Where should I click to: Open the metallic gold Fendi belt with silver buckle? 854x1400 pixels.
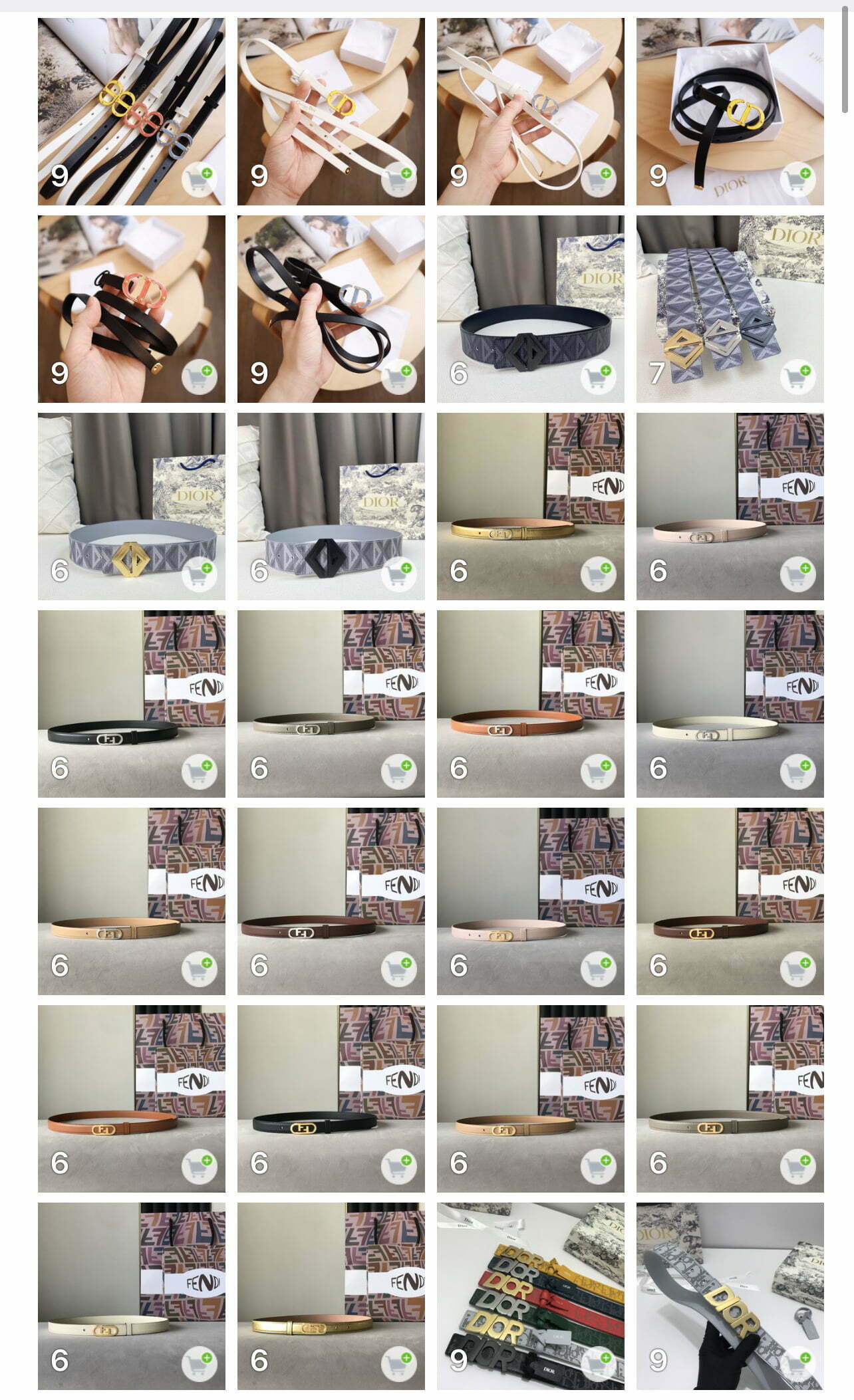530,507
